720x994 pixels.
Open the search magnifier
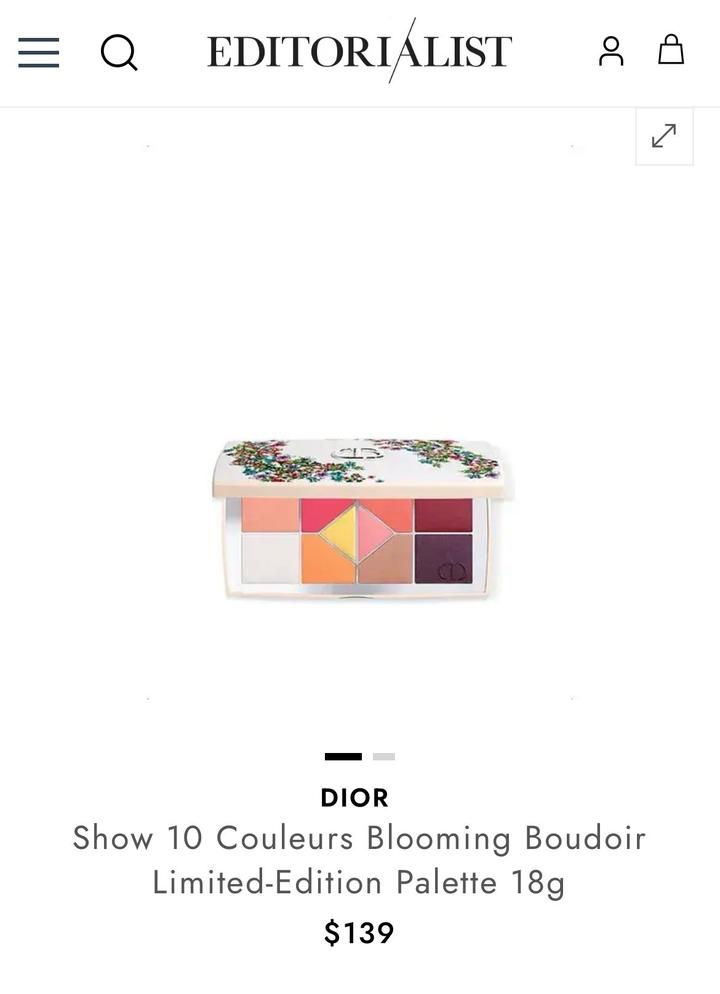[x=119, y=52]
